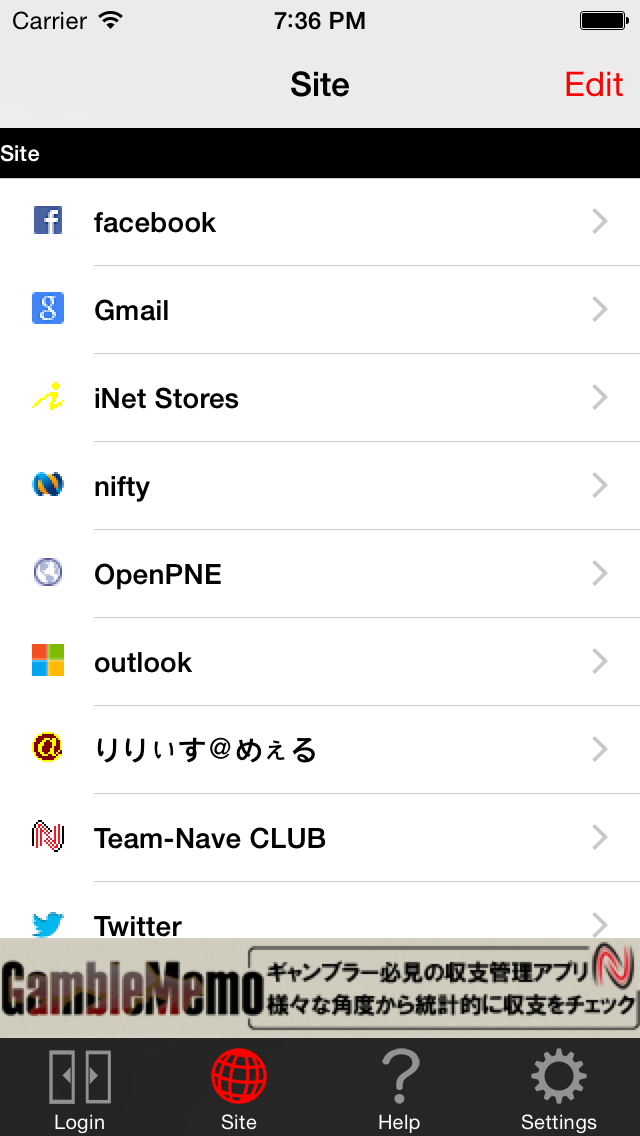Viewport: 640px width, 1136px height.
Task: Choose the OpenPNE row
Action: pyautogui.click(x=320, y=574)
